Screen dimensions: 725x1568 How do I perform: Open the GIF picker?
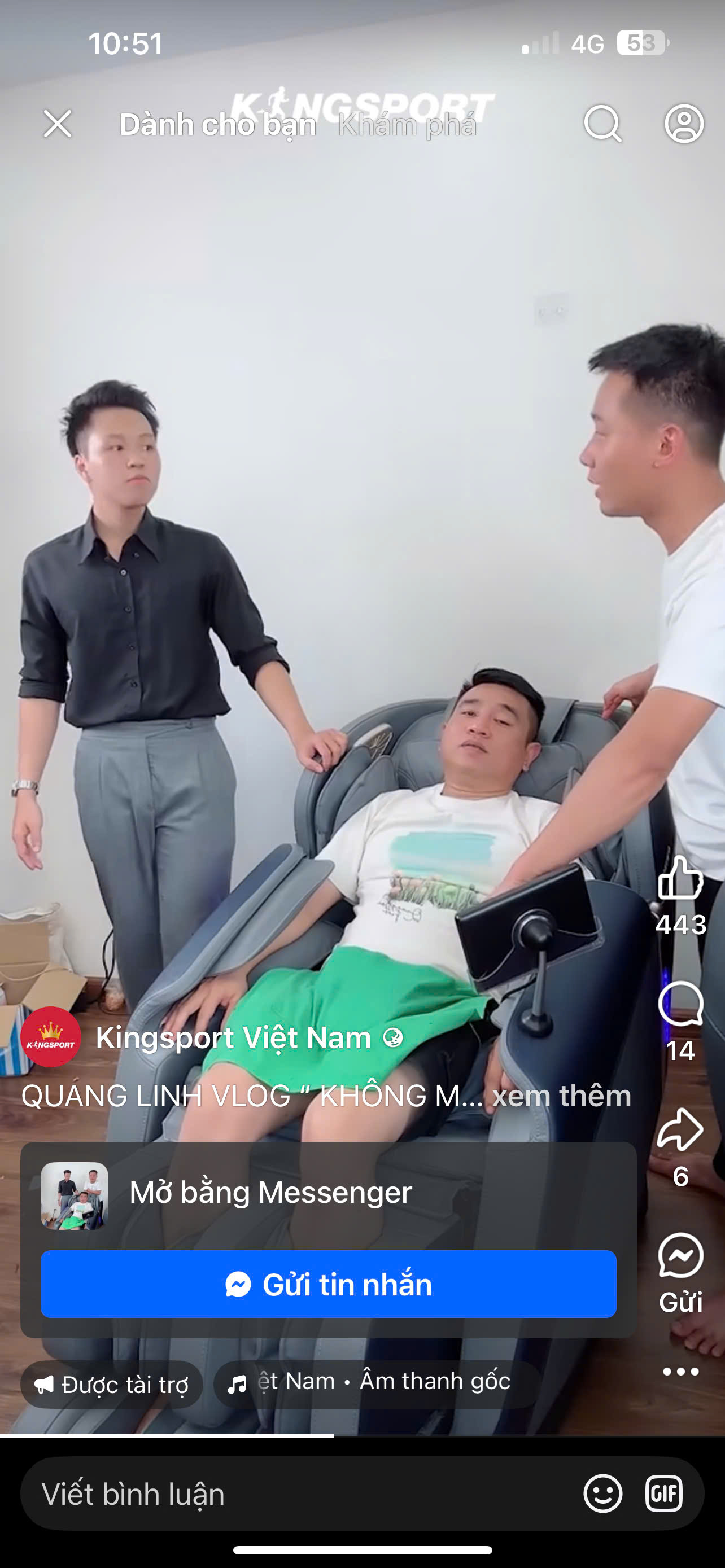click(663, 1493)
